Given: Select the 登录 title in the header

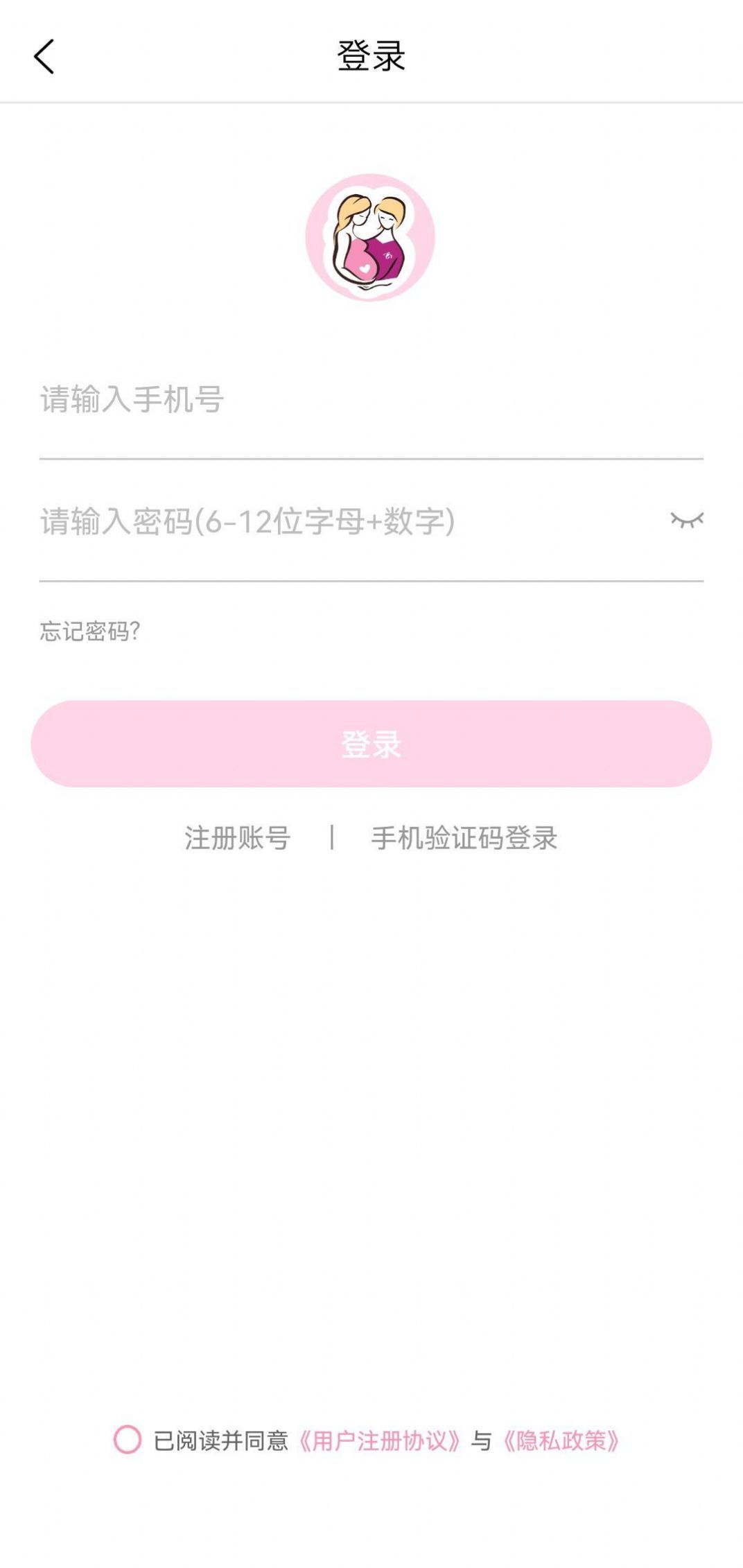Looking at the screenshot, I should point(371,57).
